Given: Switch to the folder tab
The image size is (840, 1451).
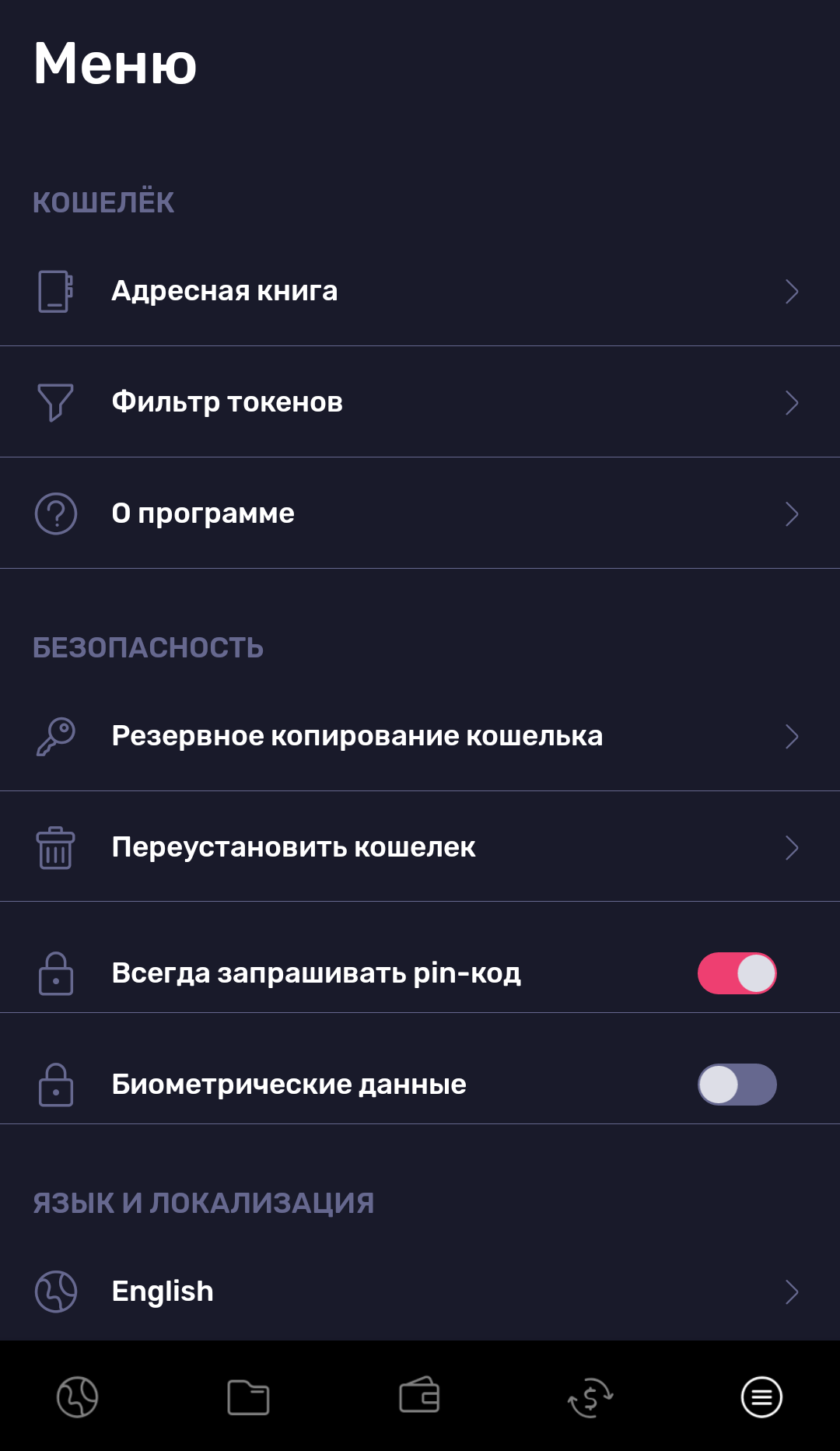Looking at the screenshot, I should click(248, 1397).
